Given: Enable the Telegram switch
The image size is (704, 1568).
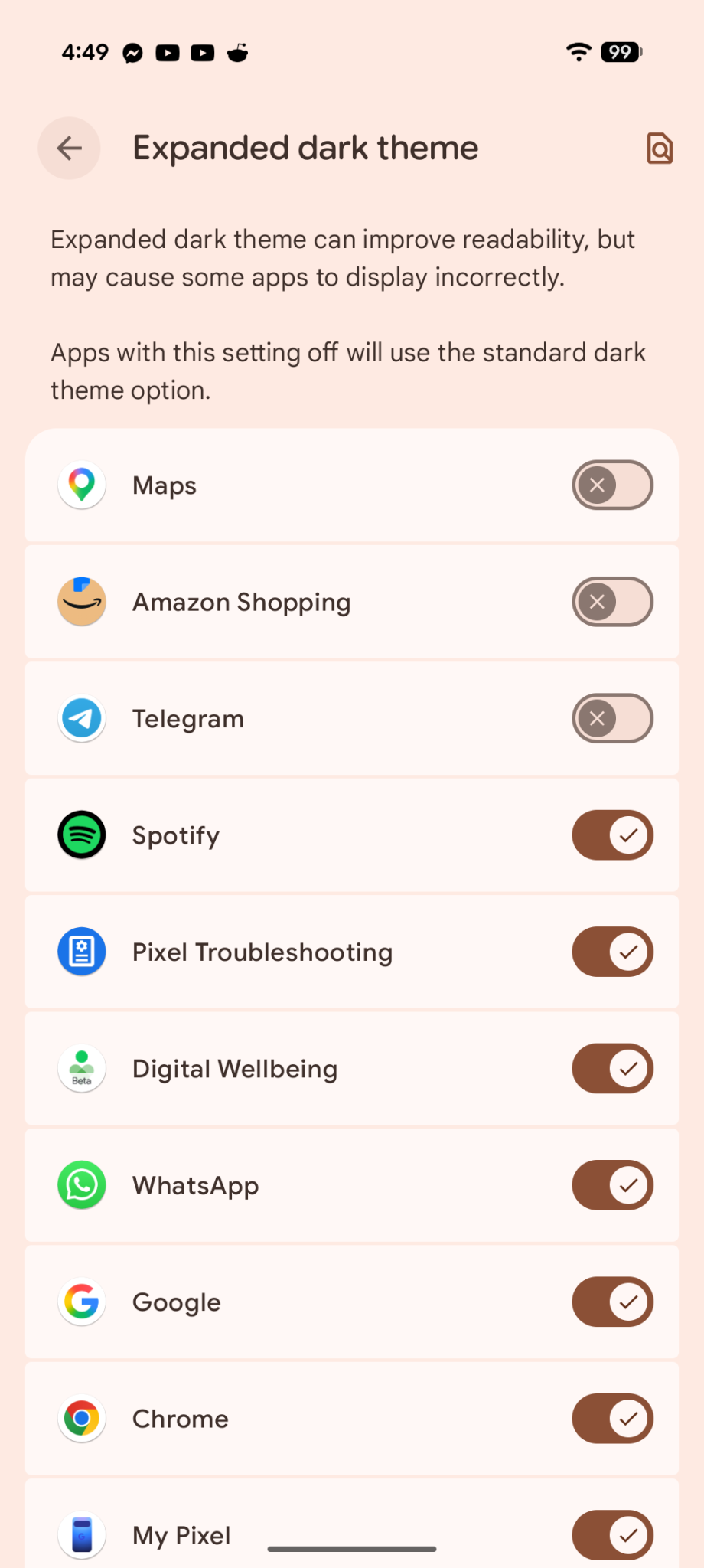Looking at the screenshot, I should 612,719.
